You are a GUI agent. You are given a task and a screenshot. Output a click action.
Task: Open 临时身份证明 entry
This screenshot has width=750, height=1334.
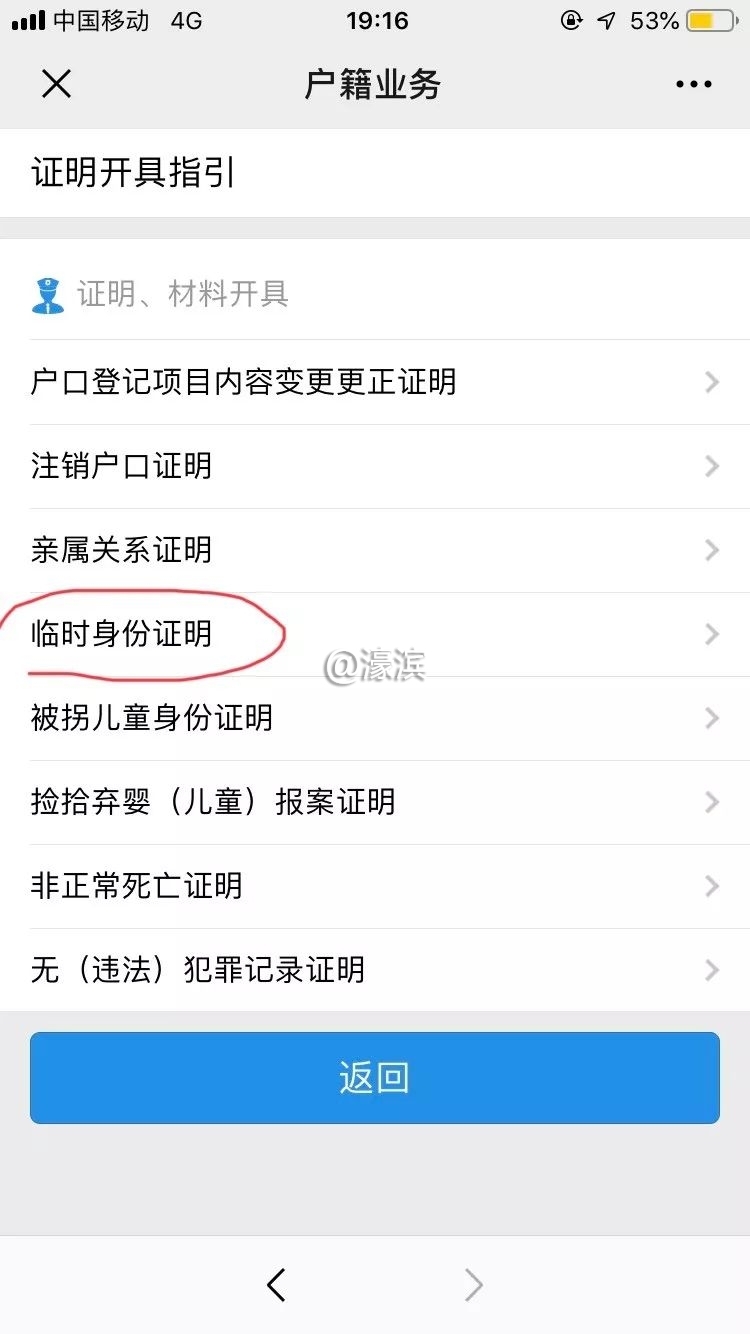374,634
